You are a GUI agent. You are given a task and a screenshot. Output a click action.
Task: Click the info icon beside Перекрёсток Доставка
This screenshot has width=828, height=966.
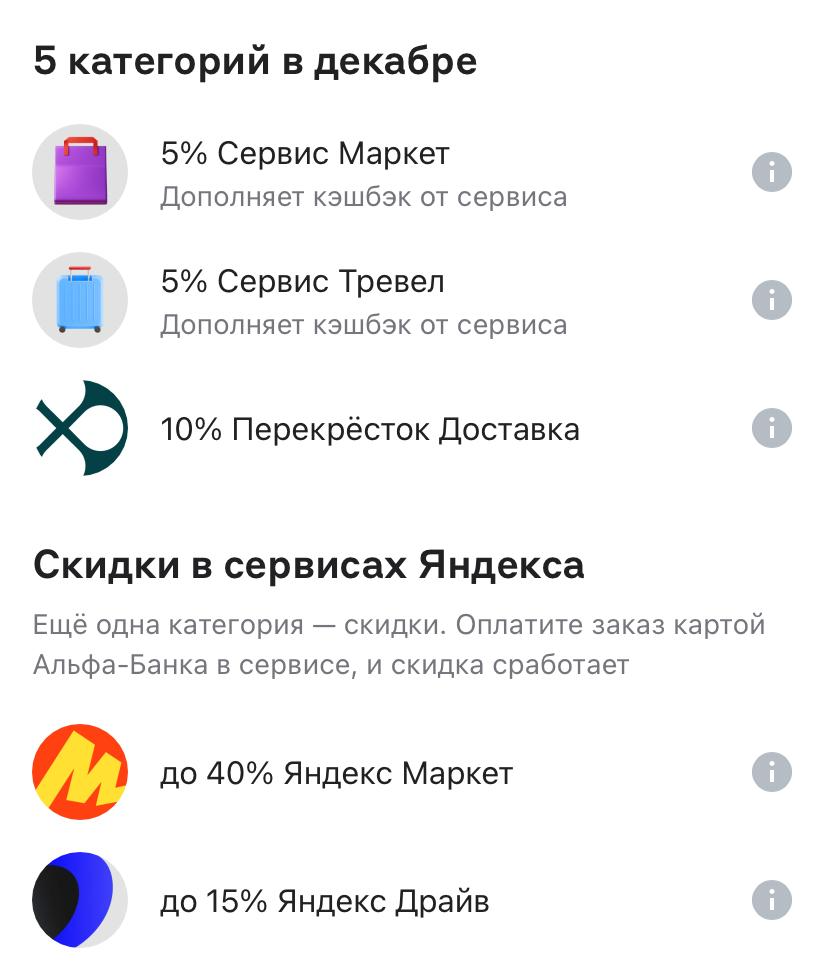click(770, 428)
